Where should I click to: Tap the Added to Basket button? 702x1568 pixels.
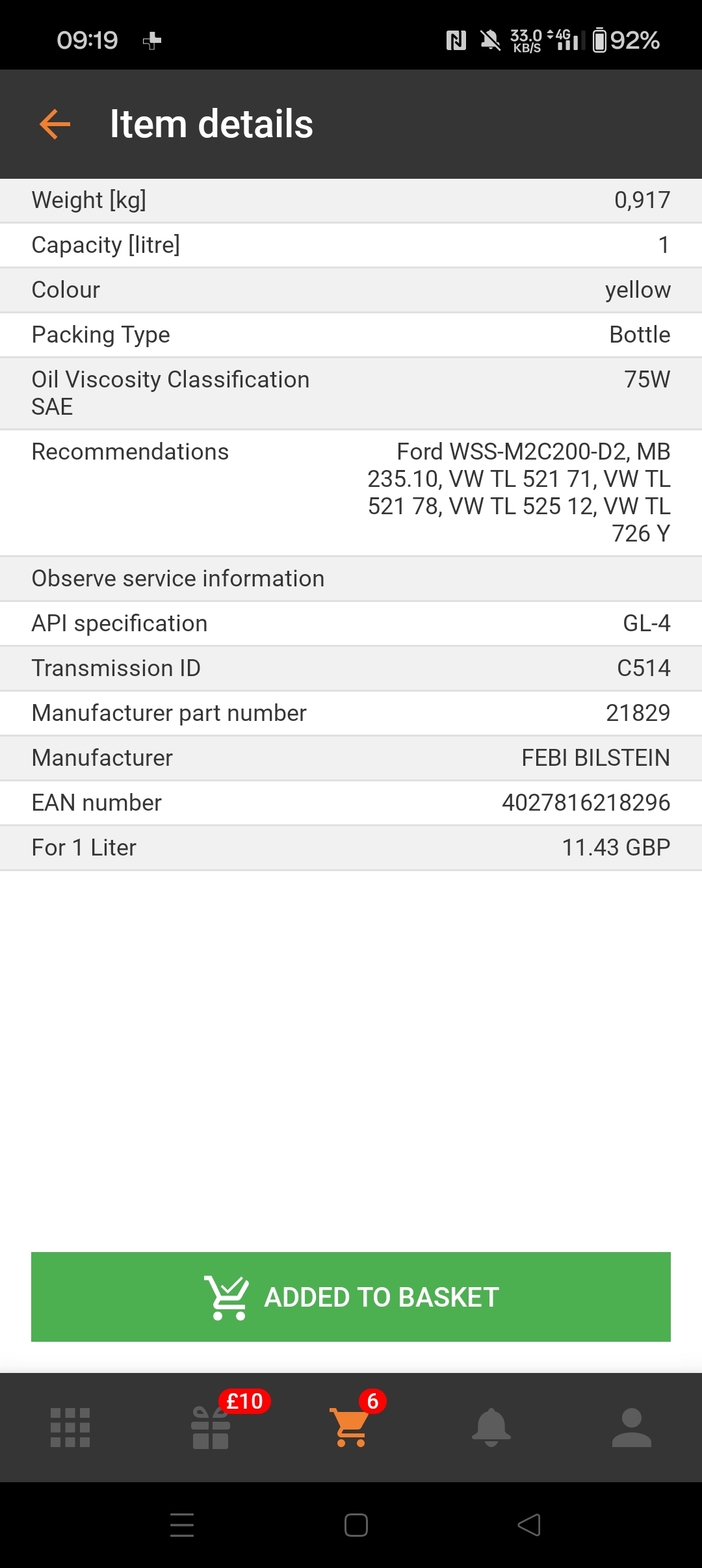click(x=351, y=1297)
